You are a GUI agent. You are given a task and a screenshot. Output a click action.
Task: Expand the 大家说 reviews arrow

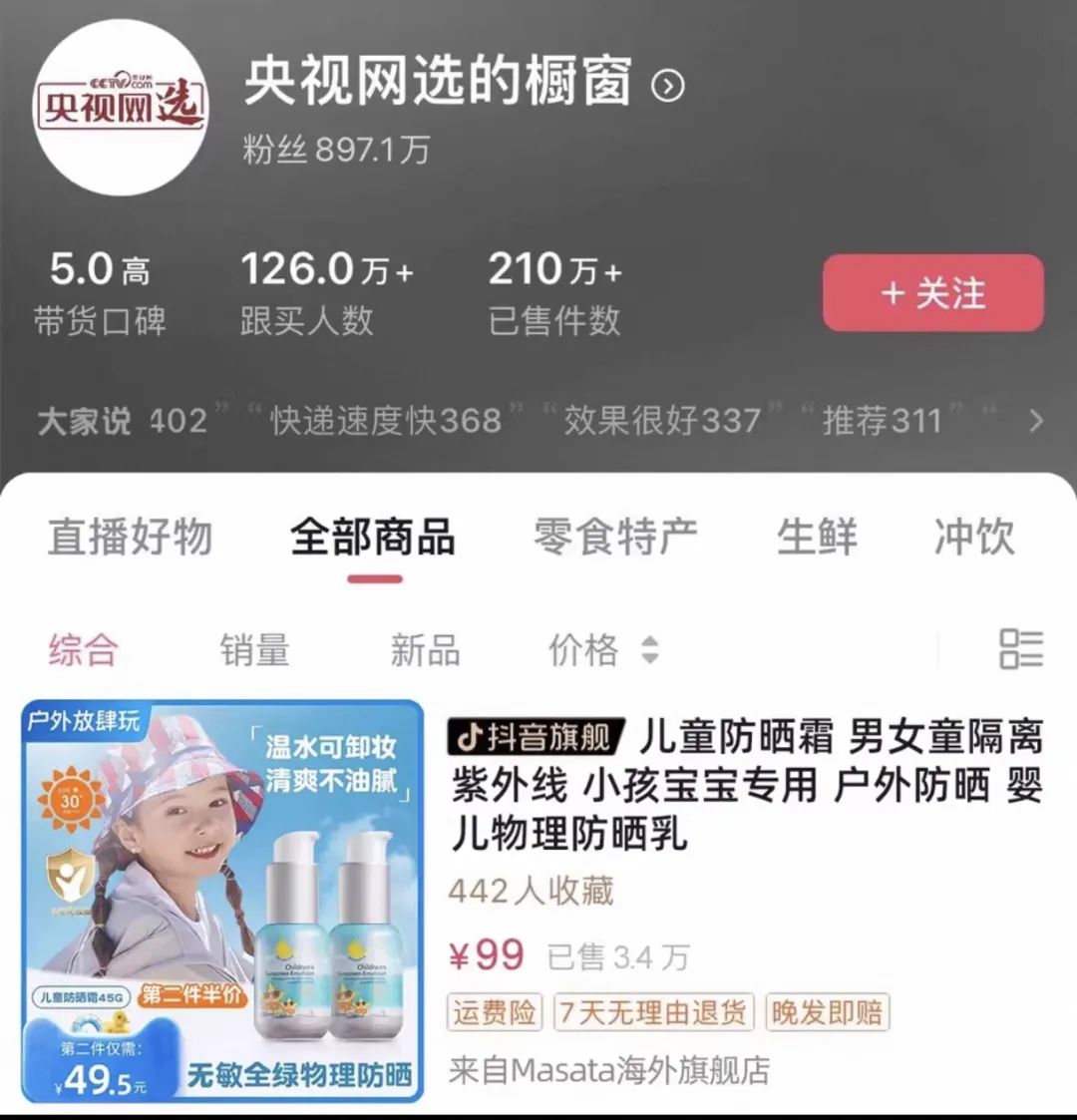click(x=1036, y=421)
